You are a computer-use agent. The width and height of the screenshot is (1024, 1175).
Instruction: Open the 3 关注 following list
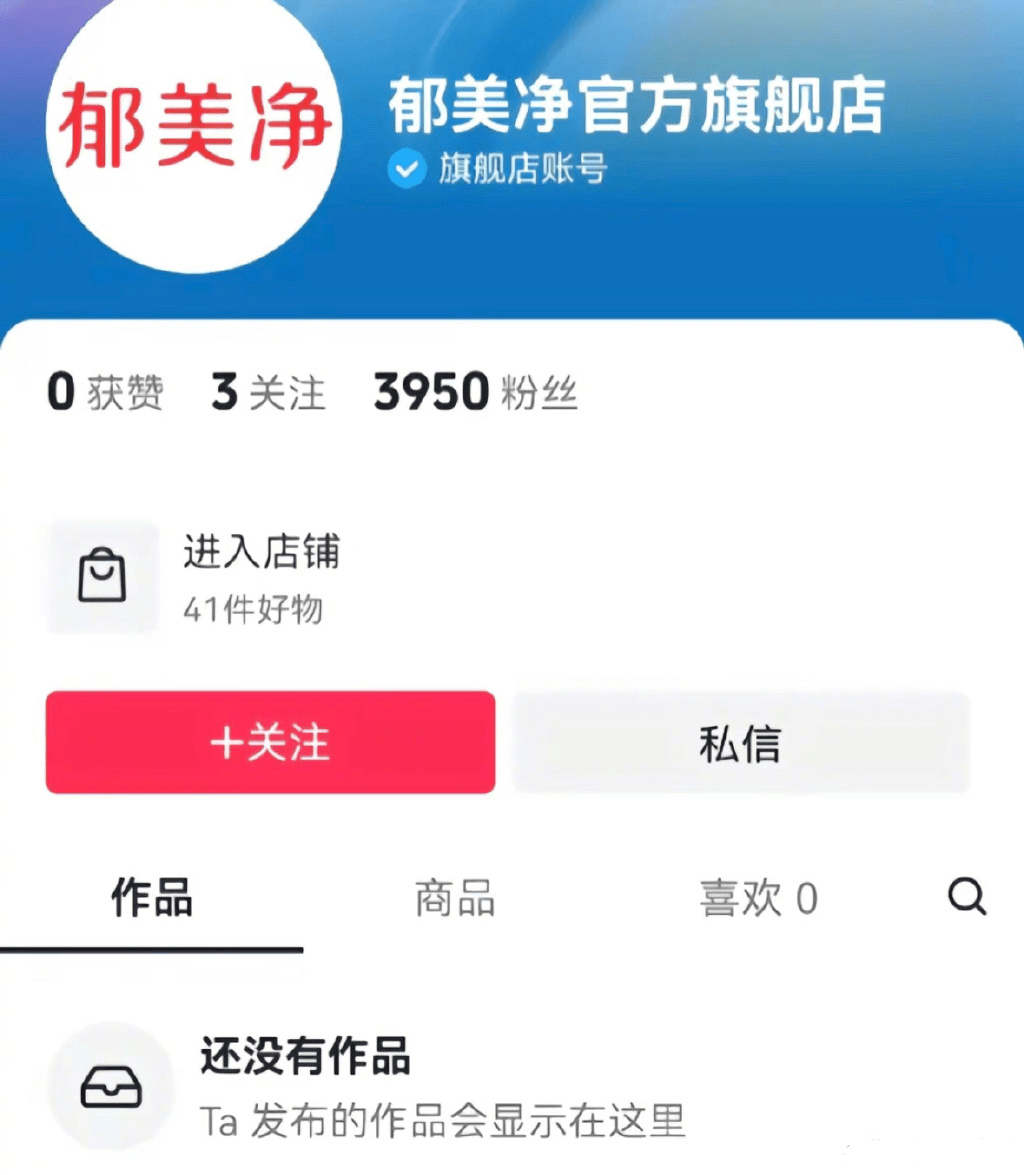coord(268,392)
